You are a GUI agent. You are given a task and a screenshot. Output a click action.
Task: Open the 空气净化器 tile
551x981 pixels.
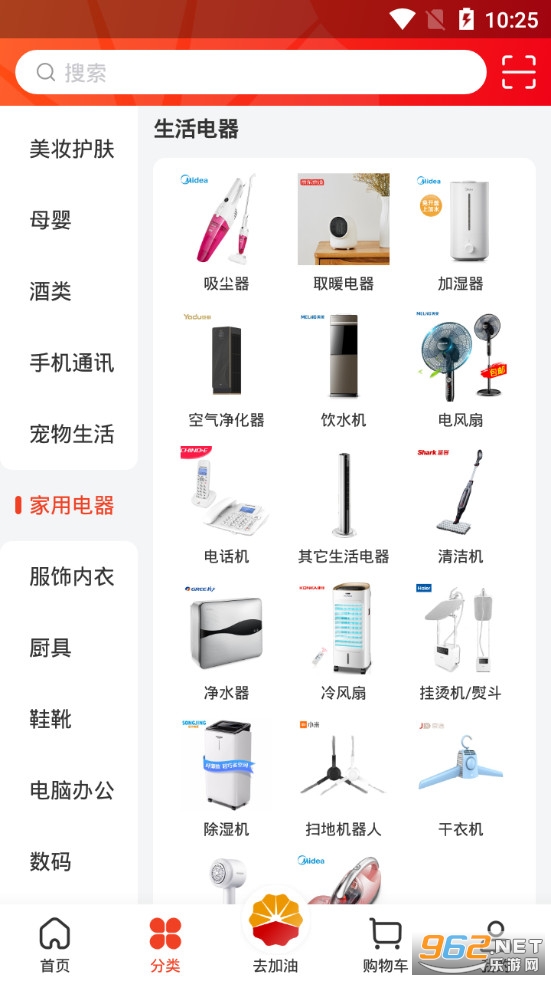[x=226, y=369]
